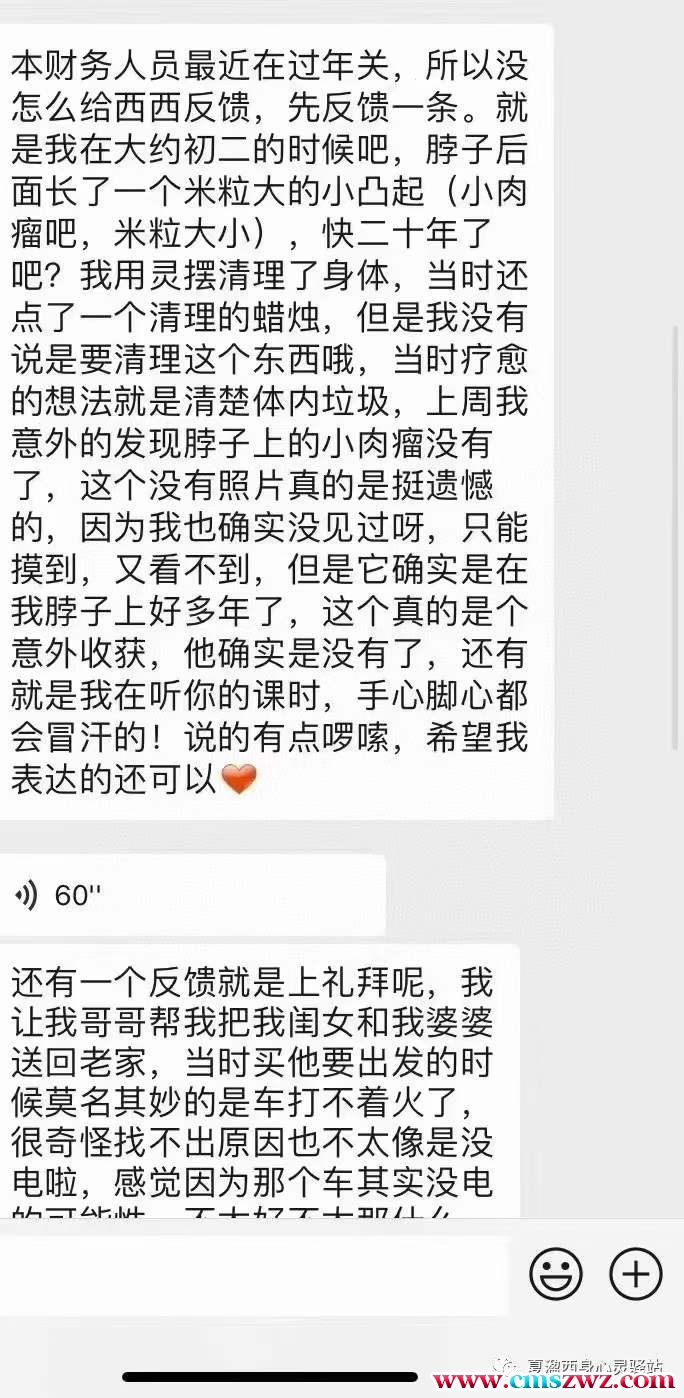684x1398 pixels.
Task: Play the 60'' voice message
Action: (190, 895)
